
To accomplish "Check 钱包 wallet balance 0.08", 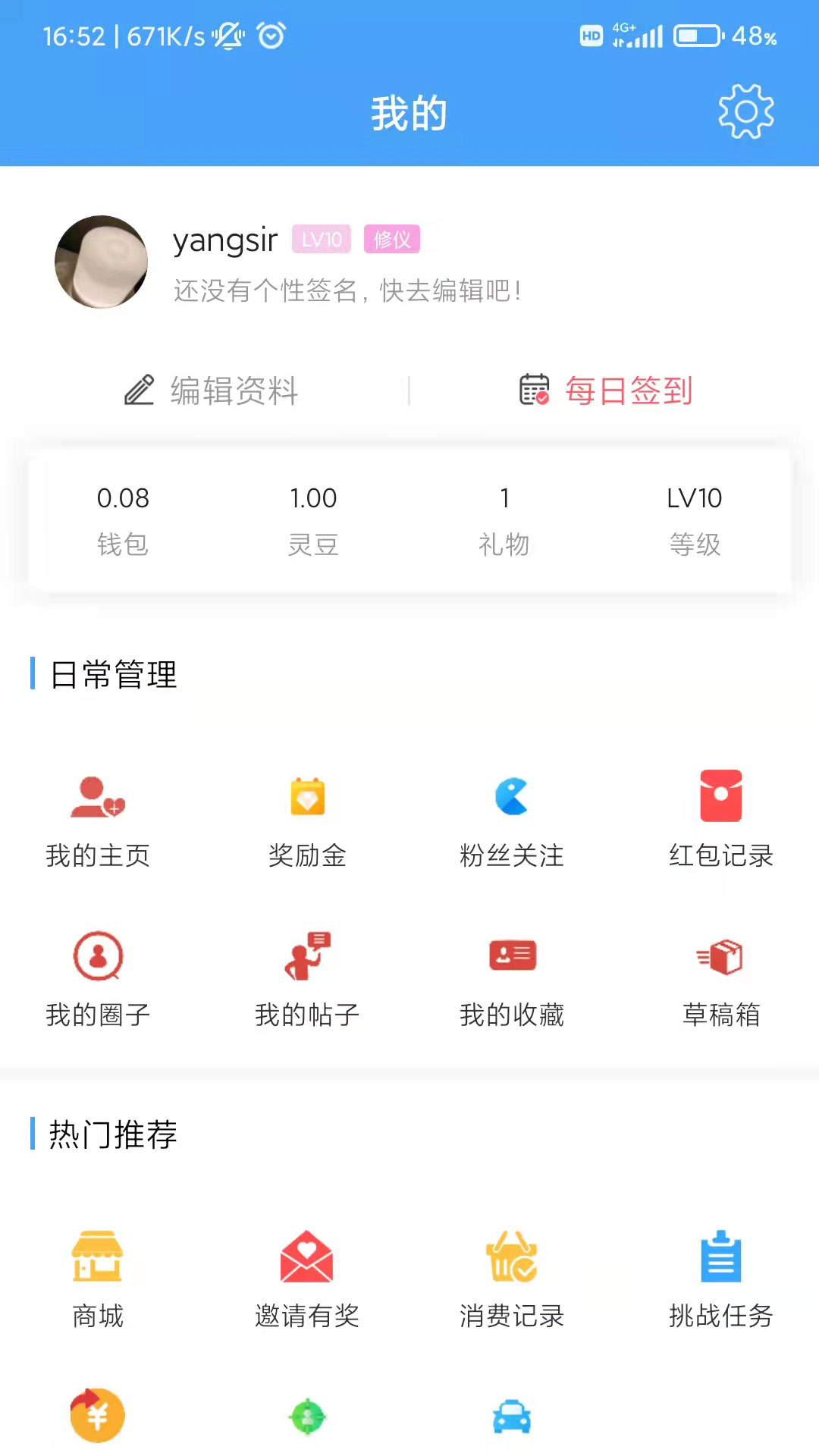I will pyautogui.click(x=124, y=519).
